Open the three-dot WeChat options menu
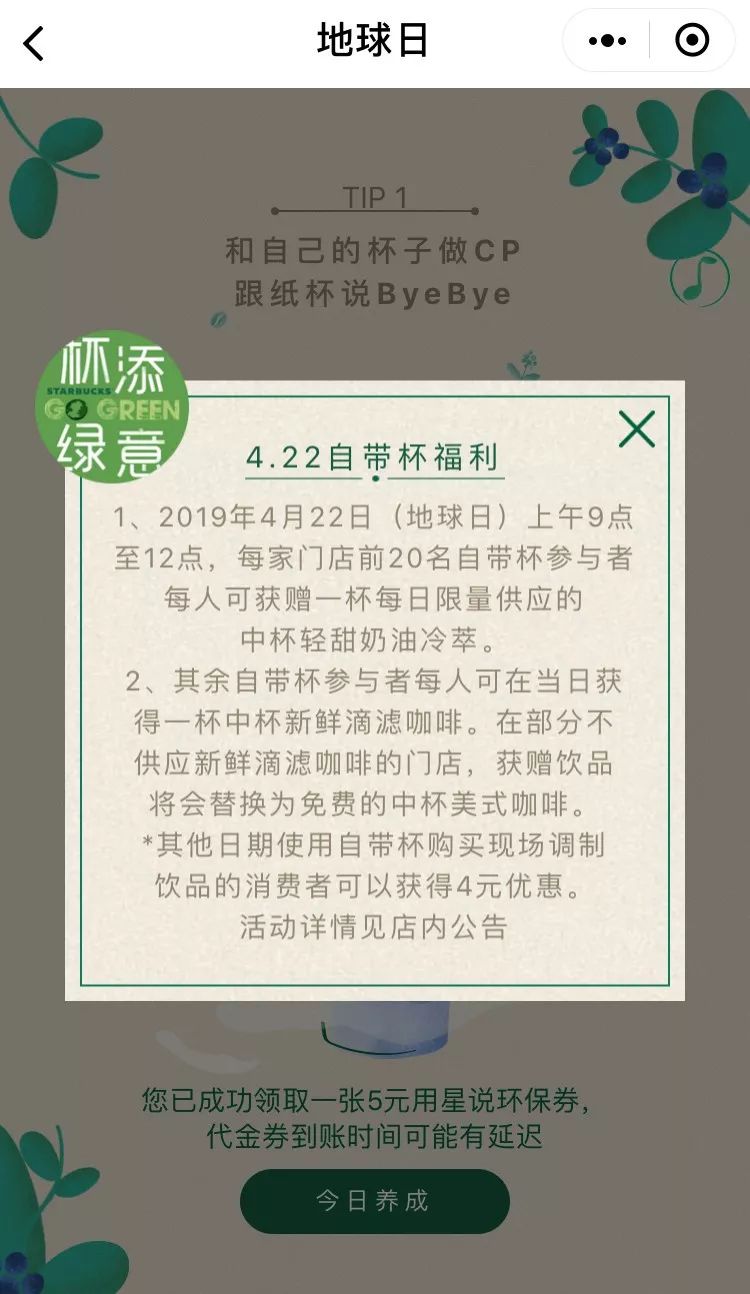This screenshot has width=750, height=1294. pos(604,42)
